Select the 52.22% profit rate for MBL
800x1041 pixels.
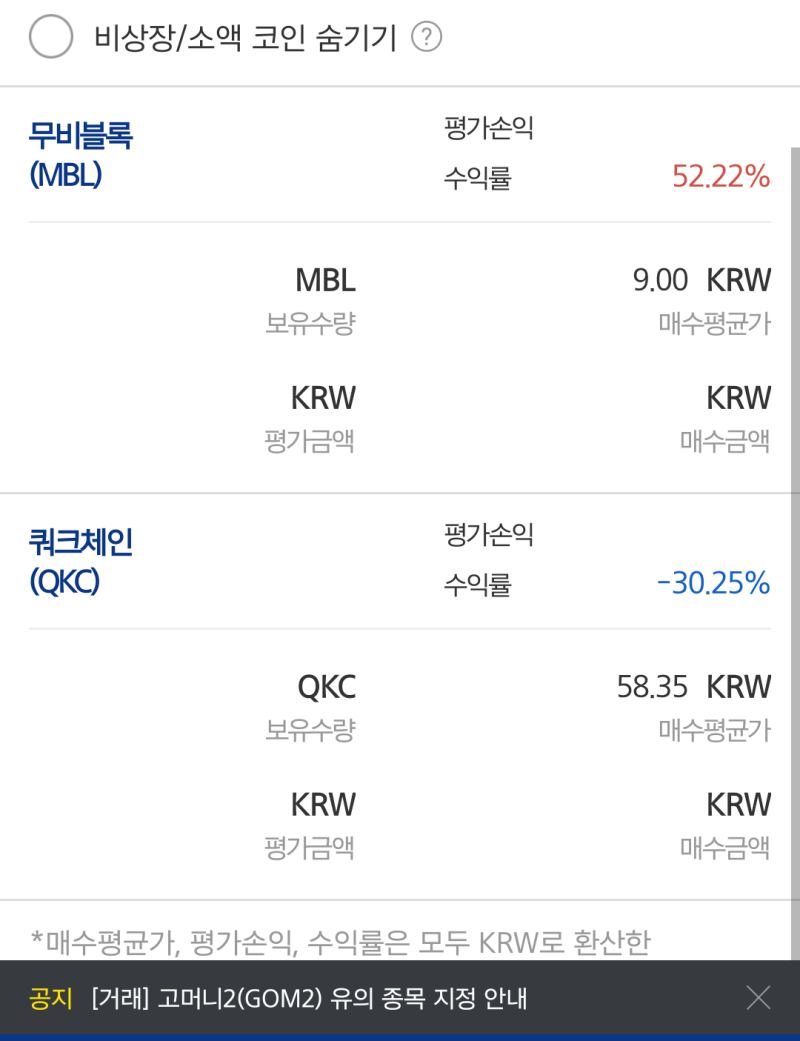tap(722, 176)
